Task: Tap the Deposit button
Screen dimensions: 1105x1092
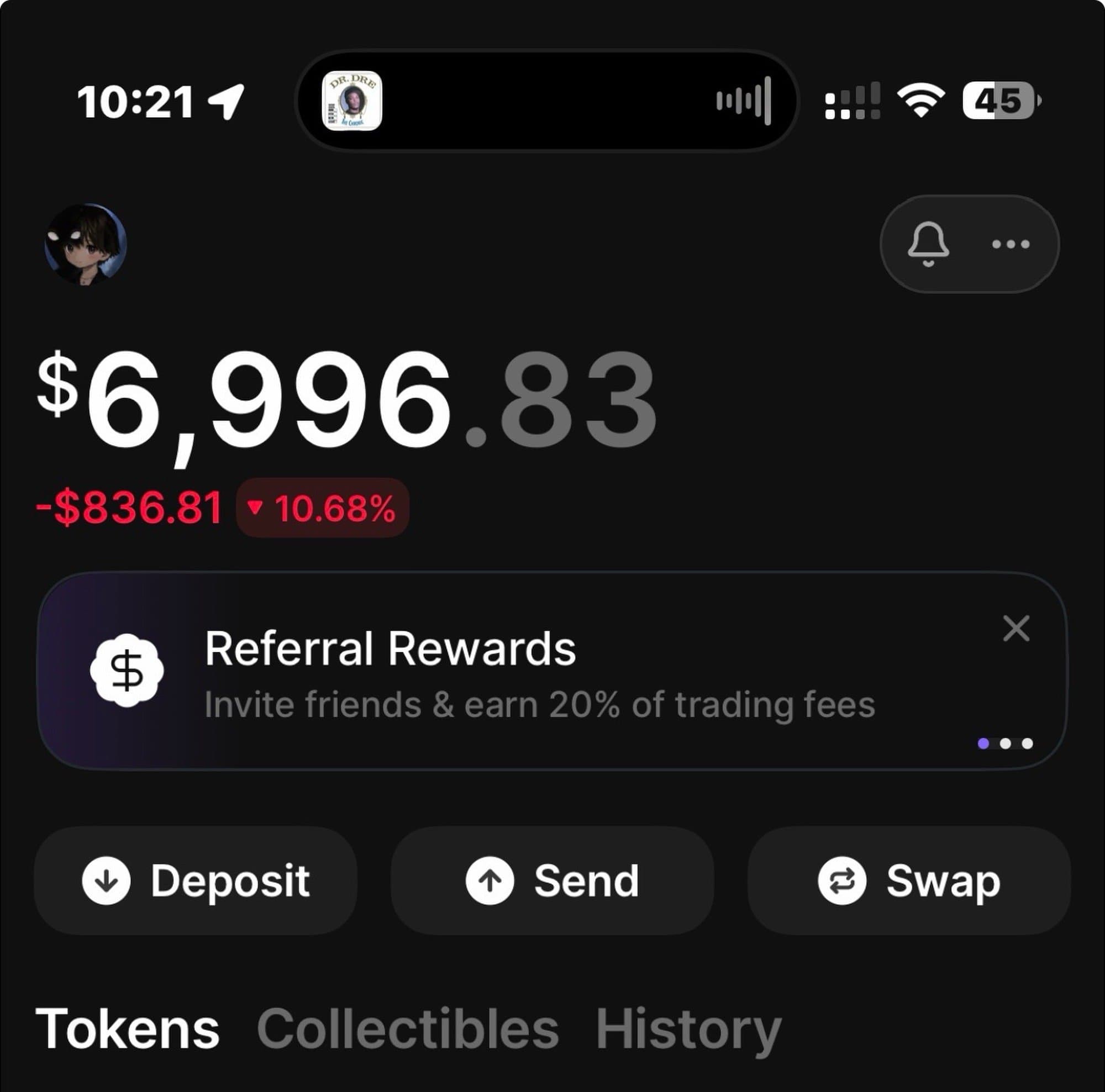Action: (x=196, y=881)
